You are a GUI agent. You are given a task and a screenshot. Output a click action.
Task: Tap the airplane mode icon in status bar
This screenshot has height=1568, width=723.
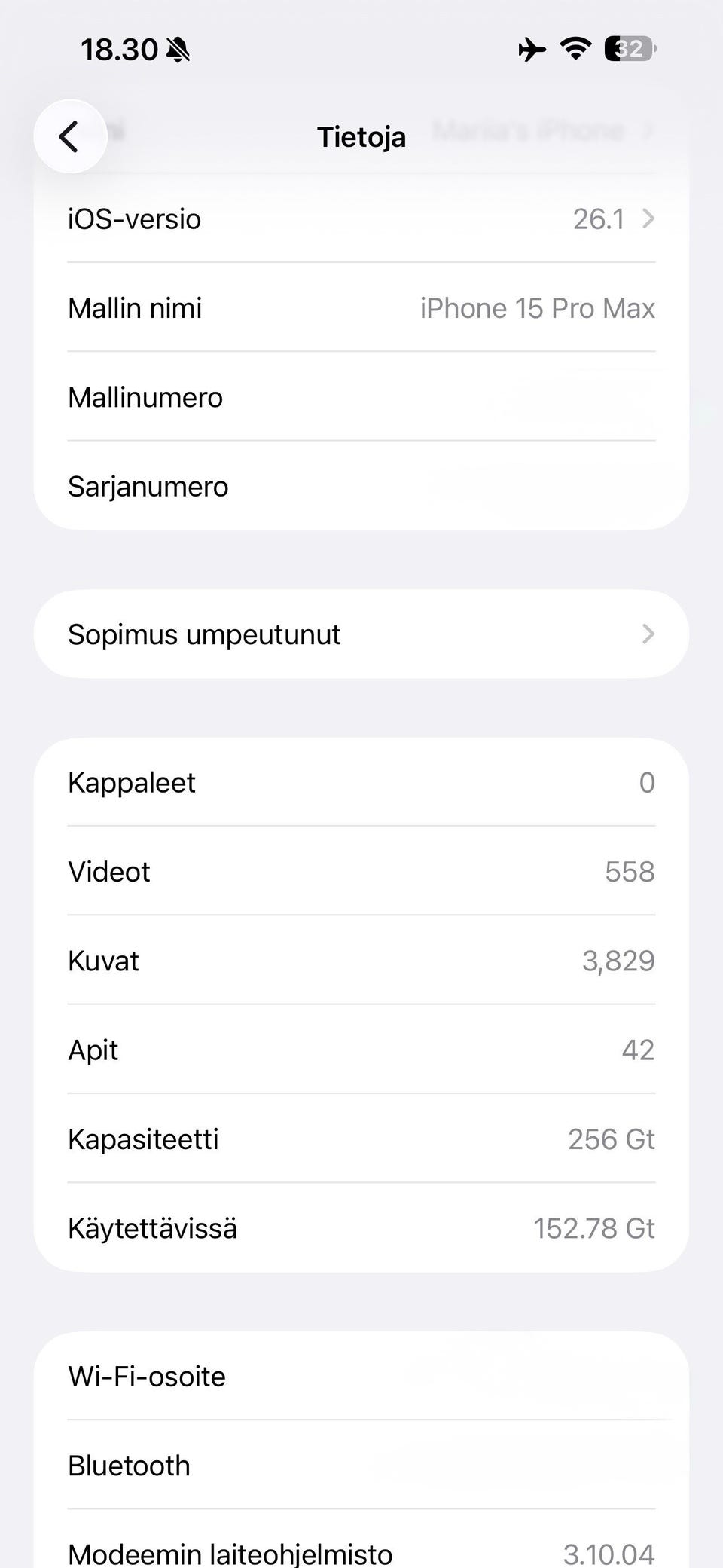tap(532, 49)
